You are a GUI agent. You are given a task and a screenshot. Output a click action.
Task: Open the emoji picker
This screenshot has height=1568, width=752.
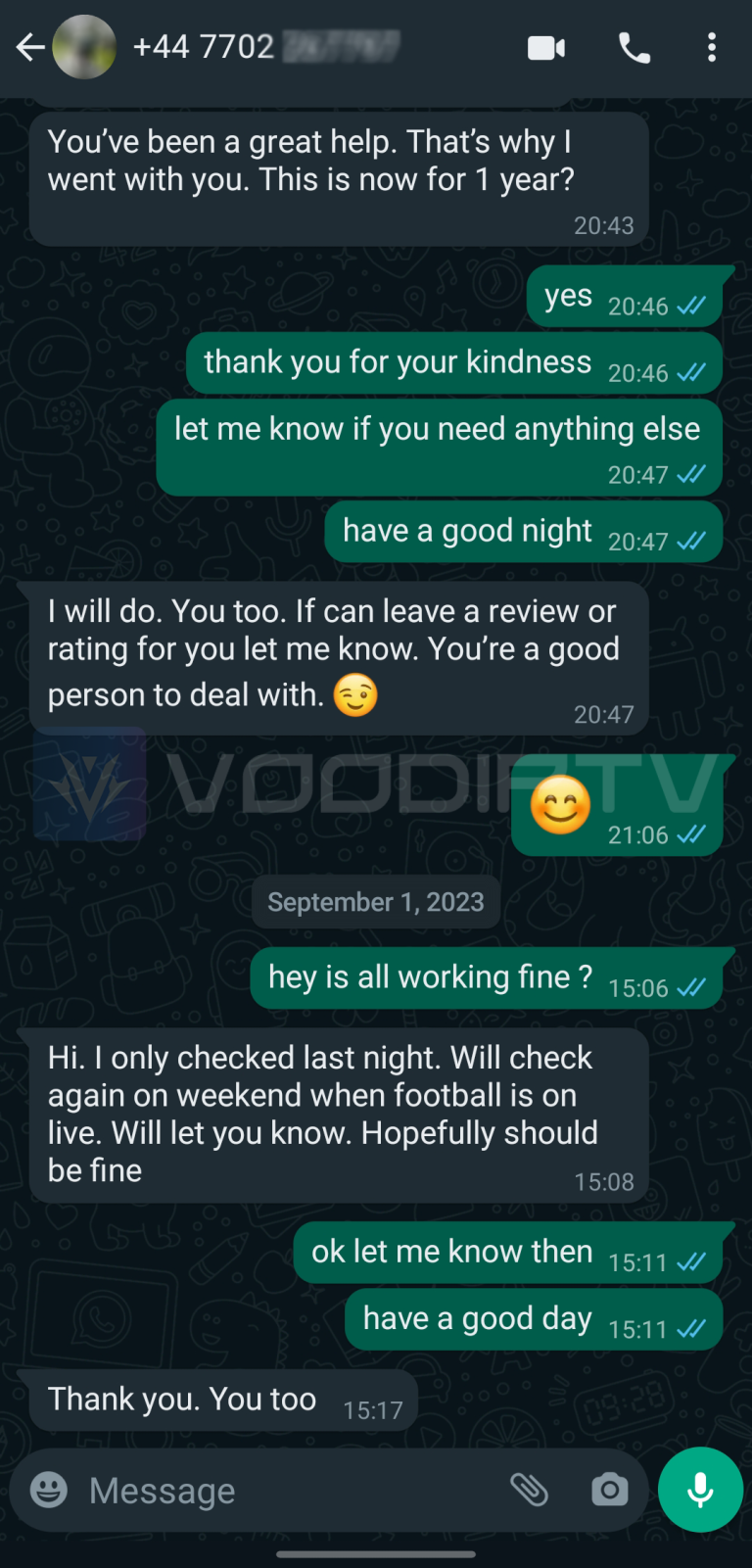(x=49, y=1490)
